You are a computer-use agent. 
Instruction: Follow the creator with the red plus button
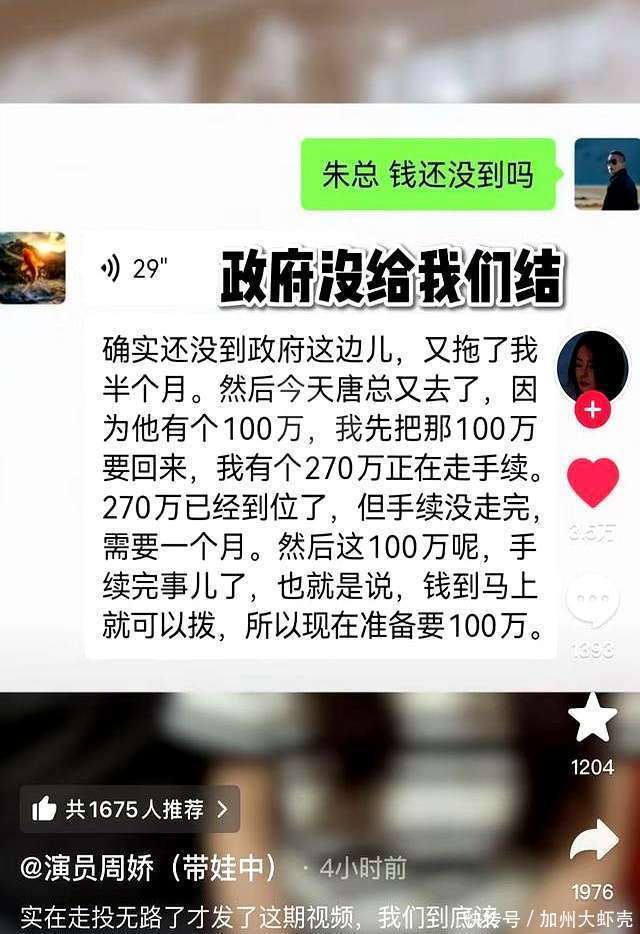pyautogui.click(x=593, y=409)
